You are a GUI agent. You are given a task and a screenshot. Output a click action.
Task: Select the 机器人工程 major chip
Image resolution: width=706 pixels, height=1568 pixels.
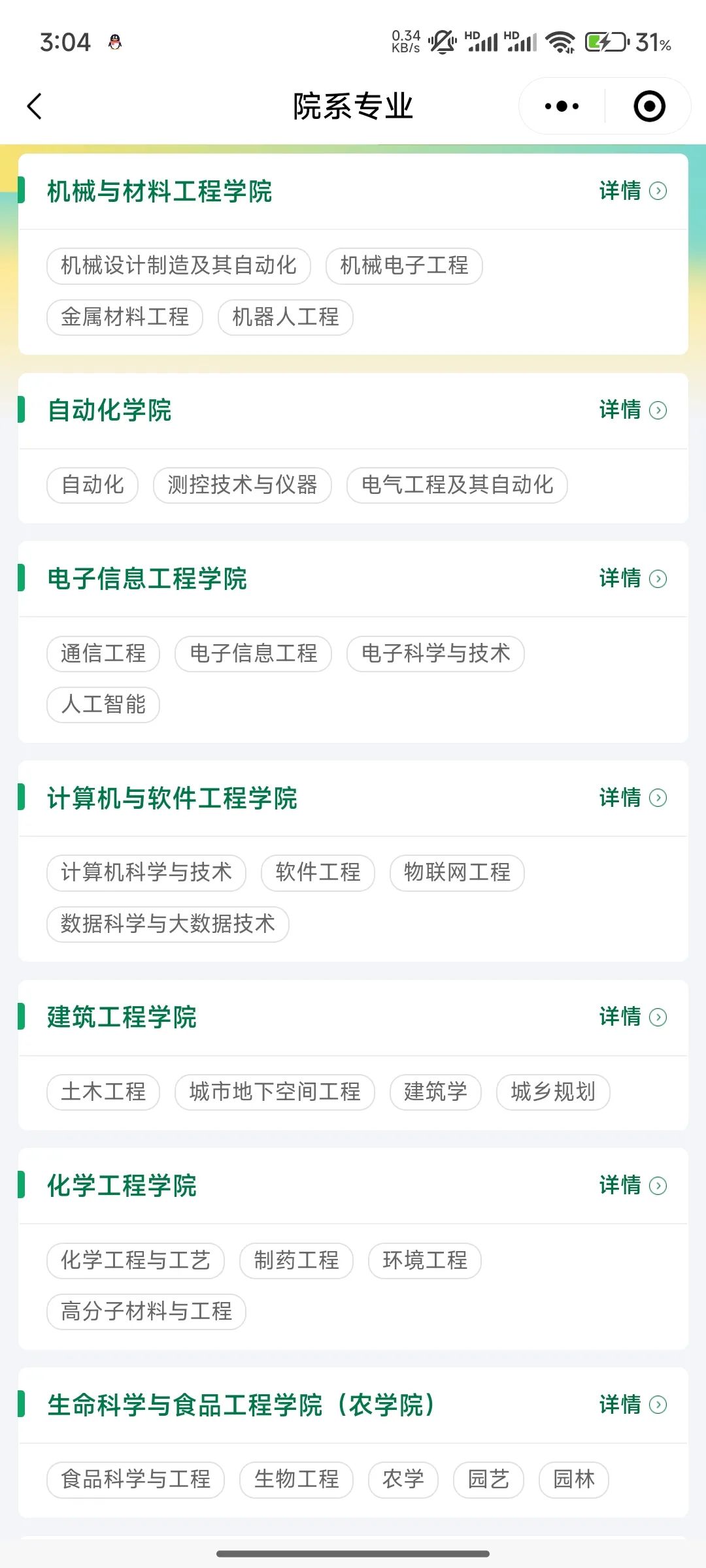pos(286,318)
